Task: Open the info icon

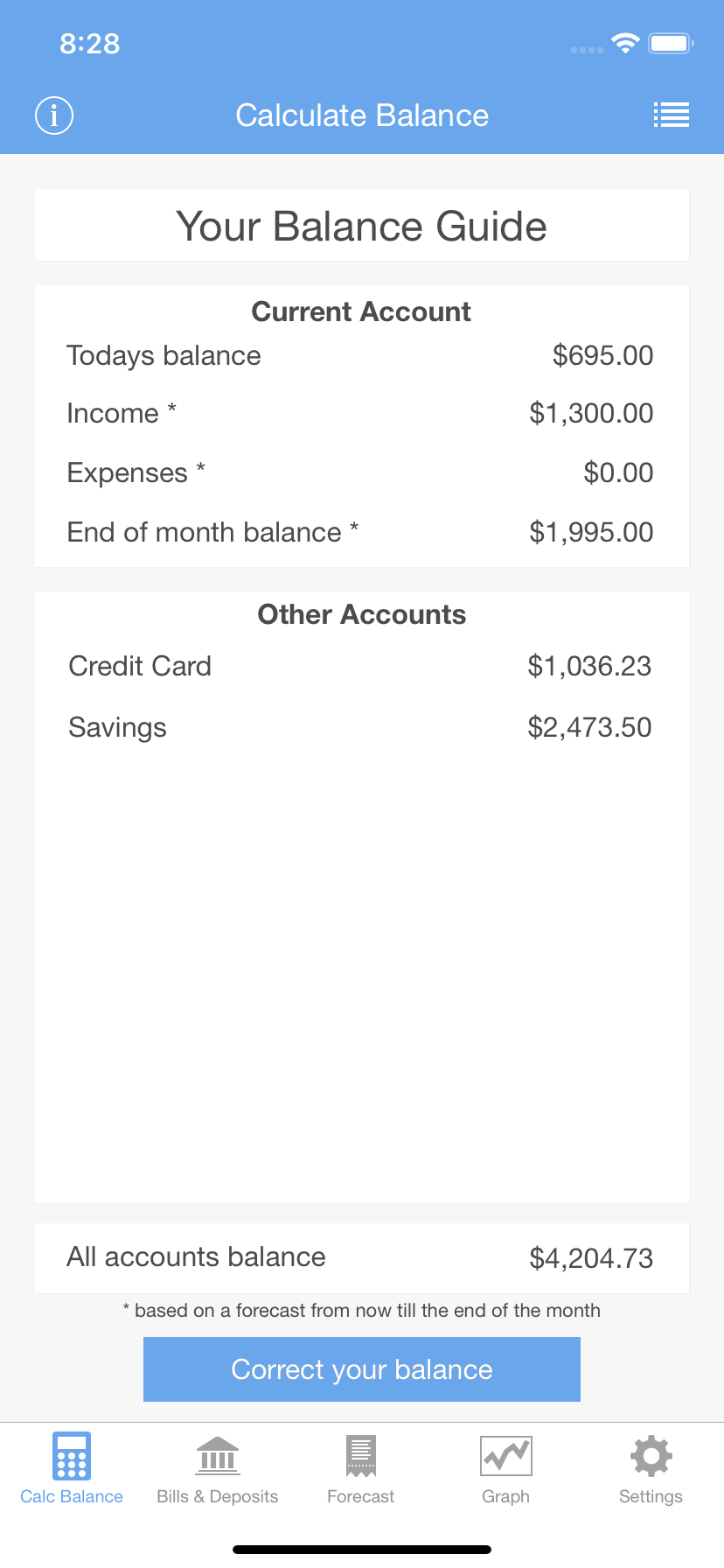Action: [x=54, y=115]
